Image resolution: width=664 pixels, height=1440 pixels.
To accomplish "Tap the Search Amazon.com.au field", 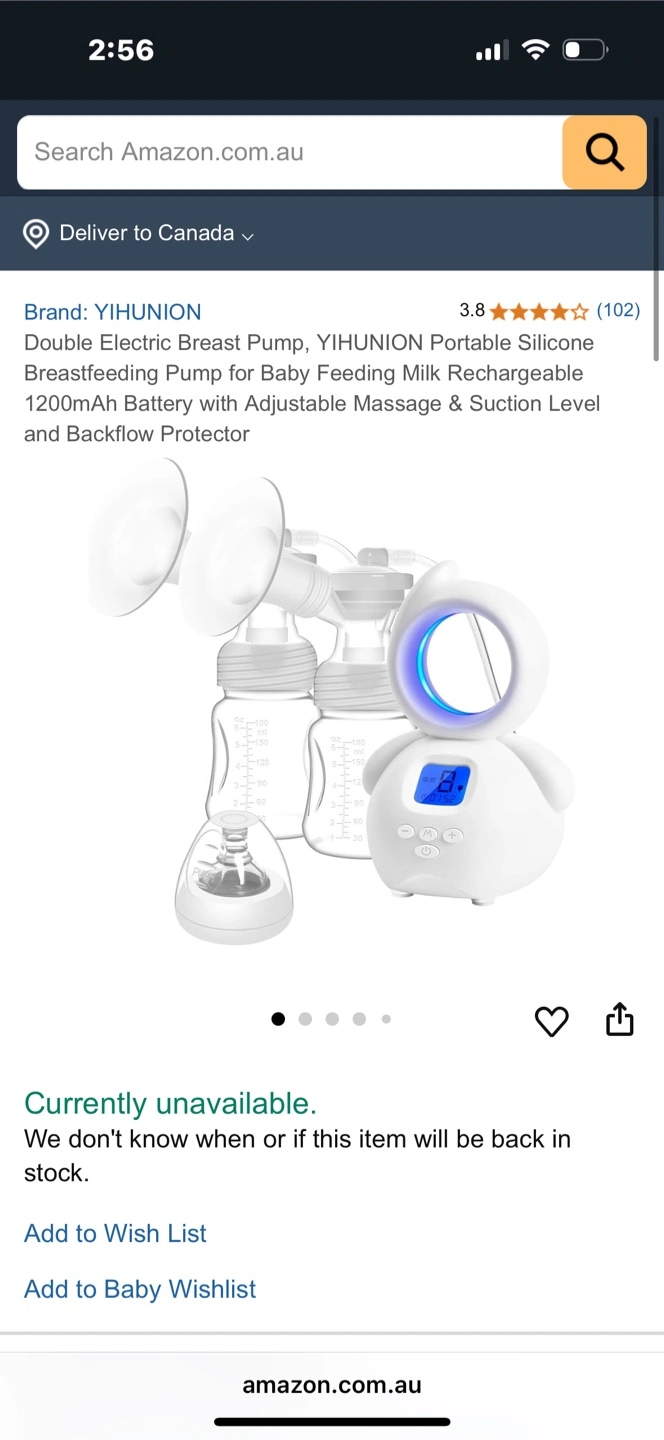I will click(290, 152).
